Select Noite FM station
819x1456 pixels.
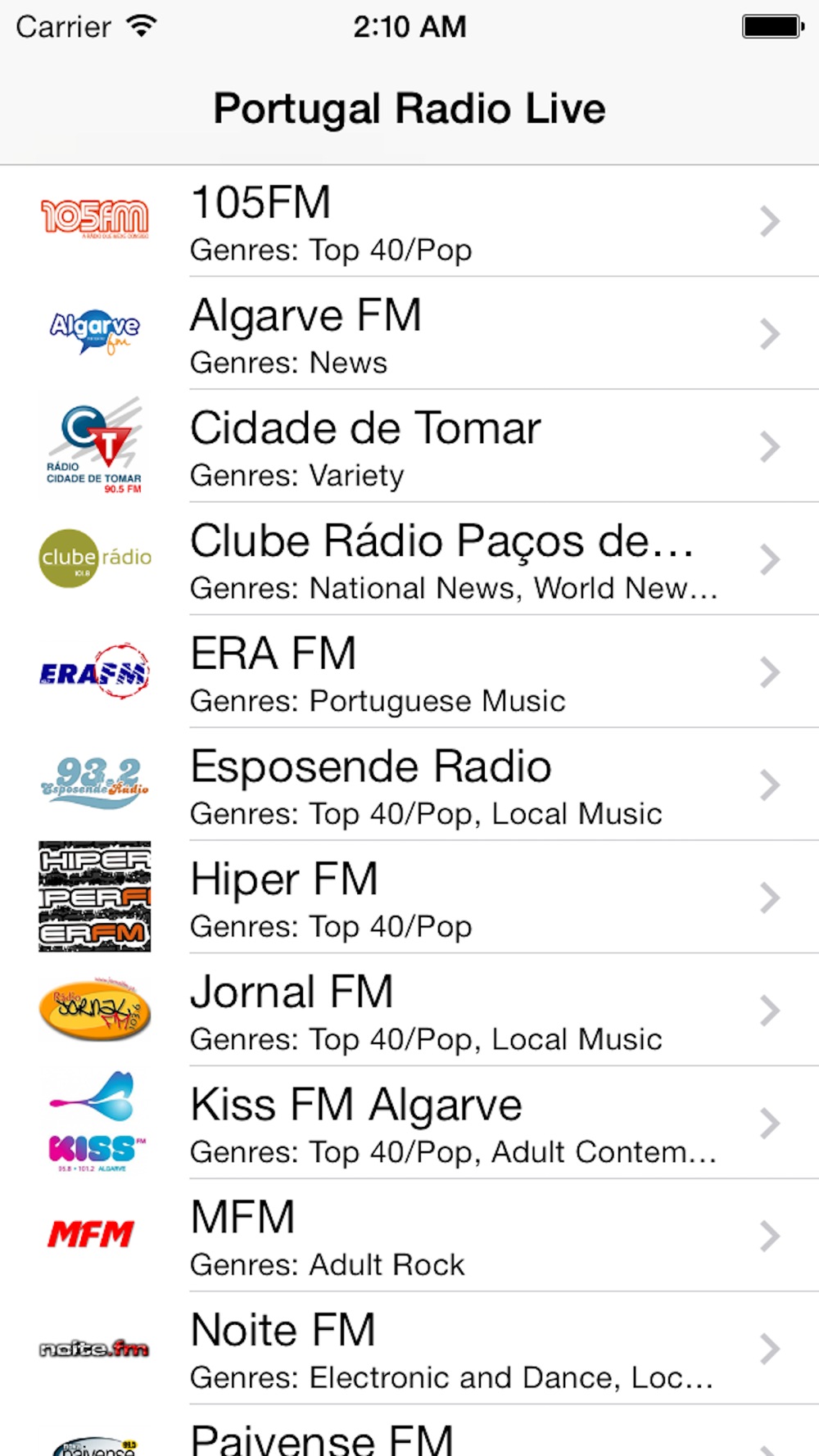tap(409, 1349)
